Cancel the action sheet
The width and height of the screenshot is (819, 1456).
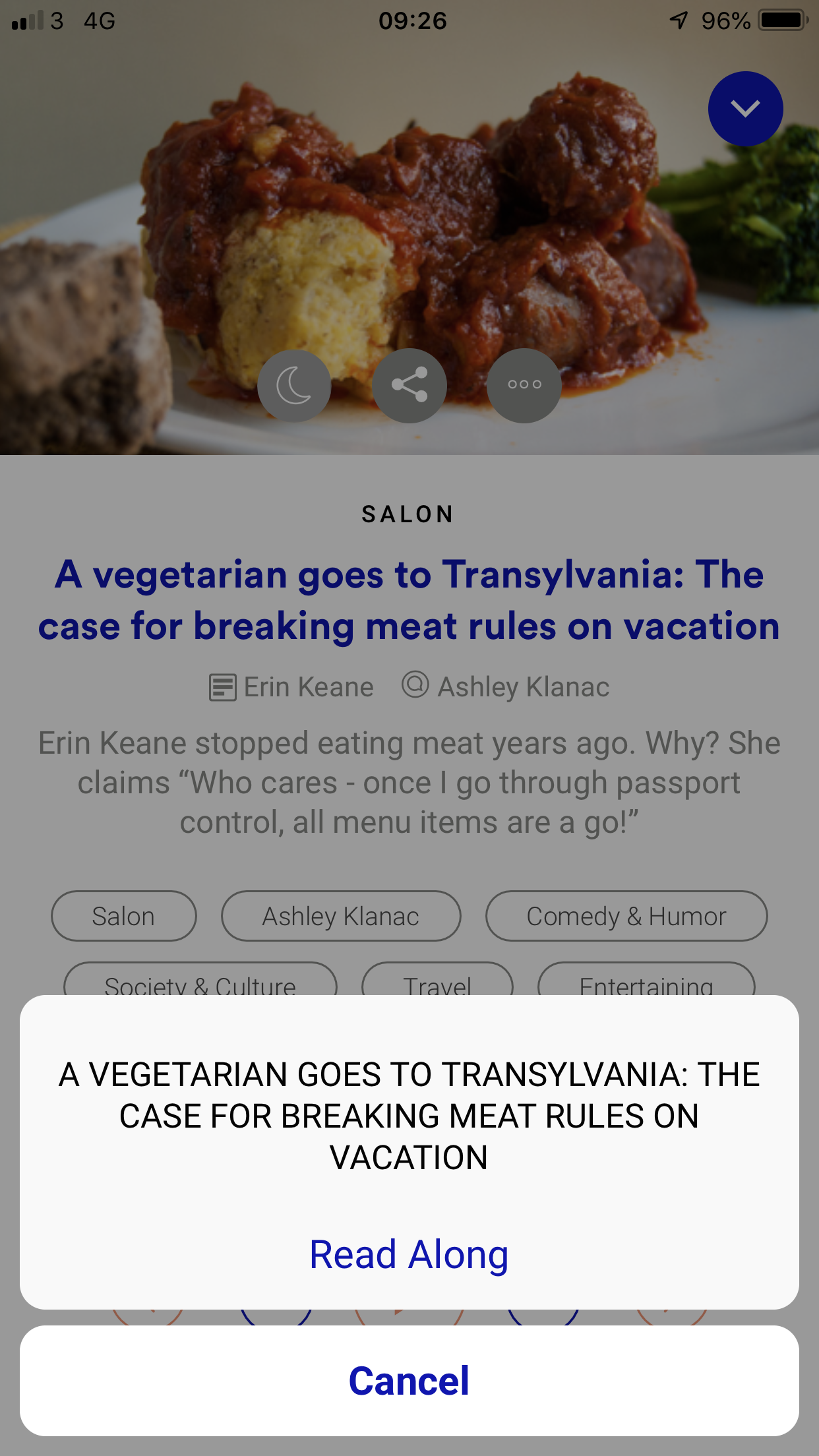tap(409, 1381)
